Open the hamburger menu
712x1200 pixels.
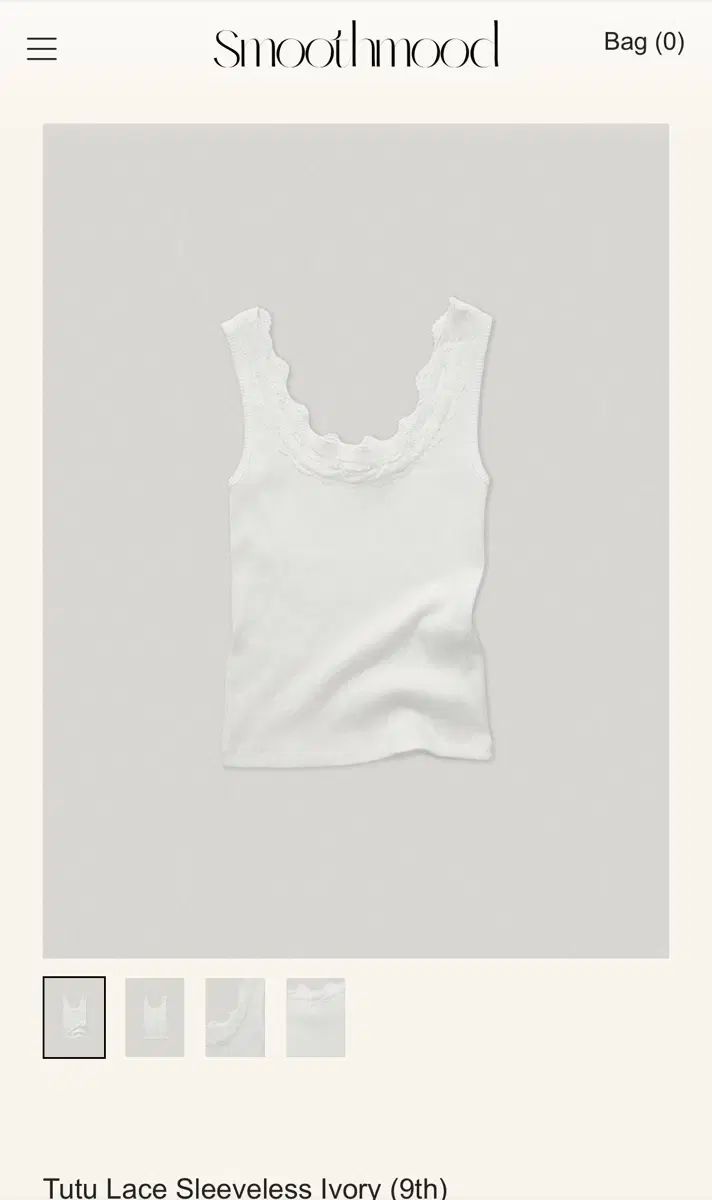coord(42,48)
